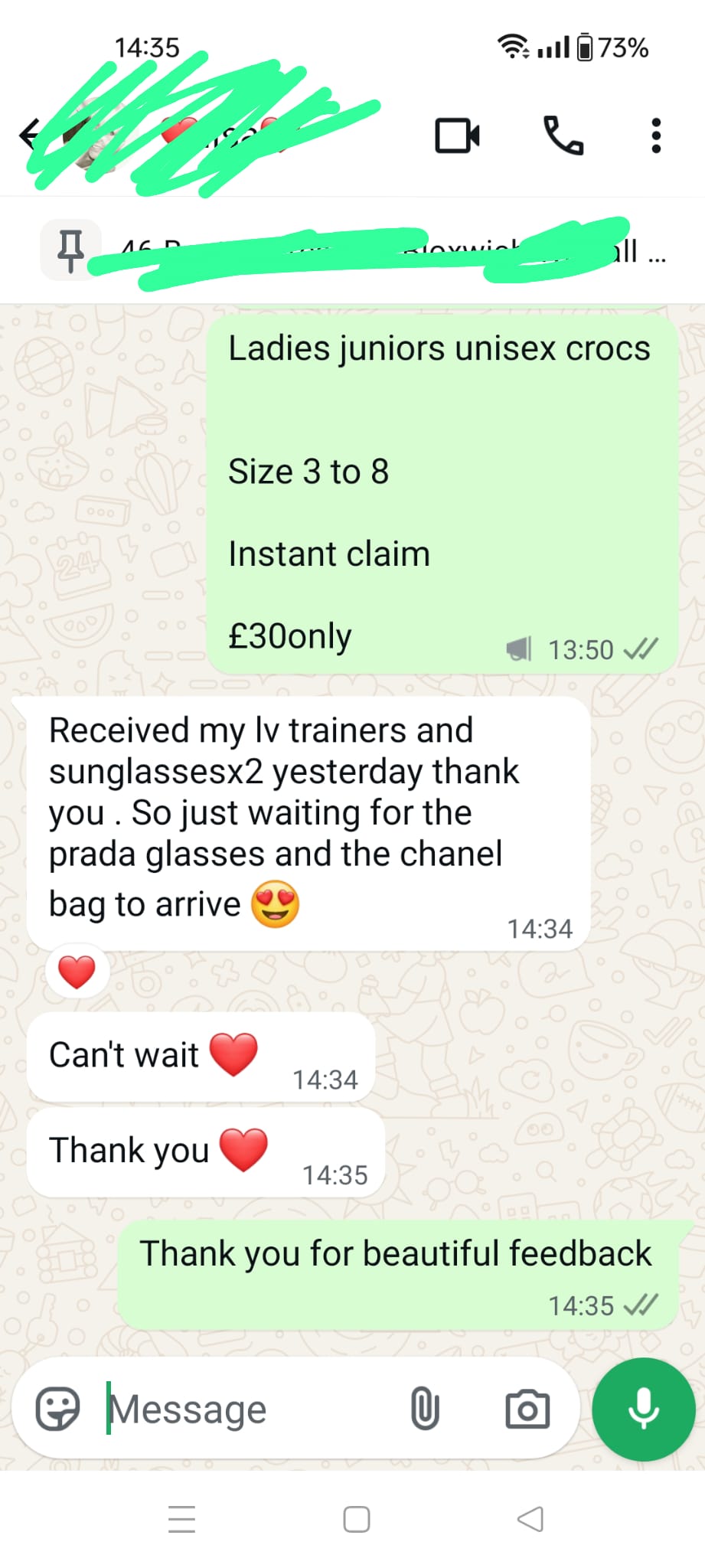The height and width of the screenshot is (1568, 705).
Task: Tap the system back button
Action: (x=530, y=1519)
